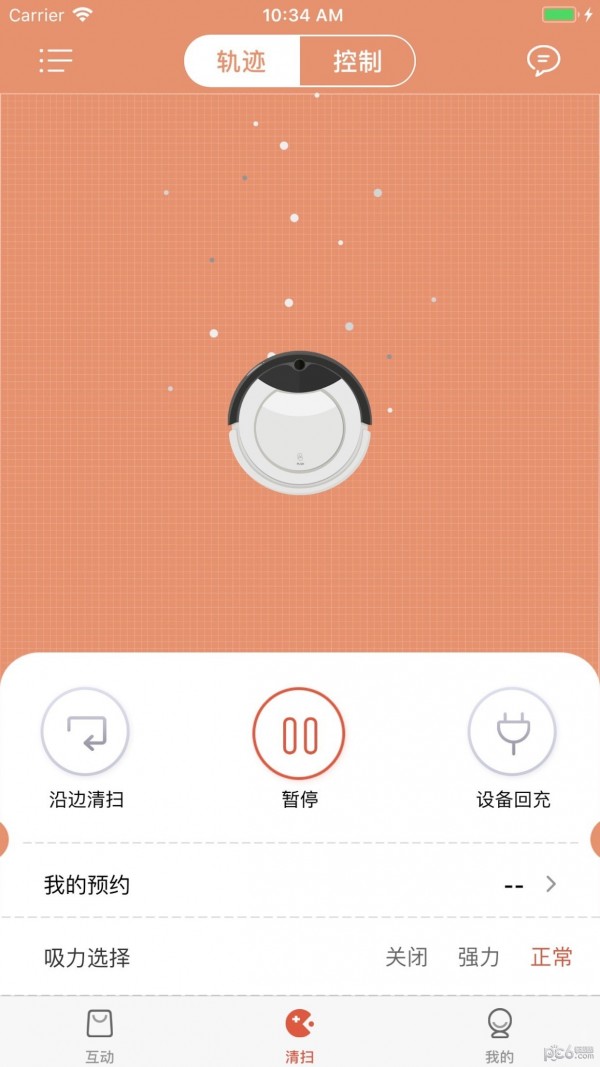
Task: Choose 正常 suction mode
Action: tap(551, 957)
